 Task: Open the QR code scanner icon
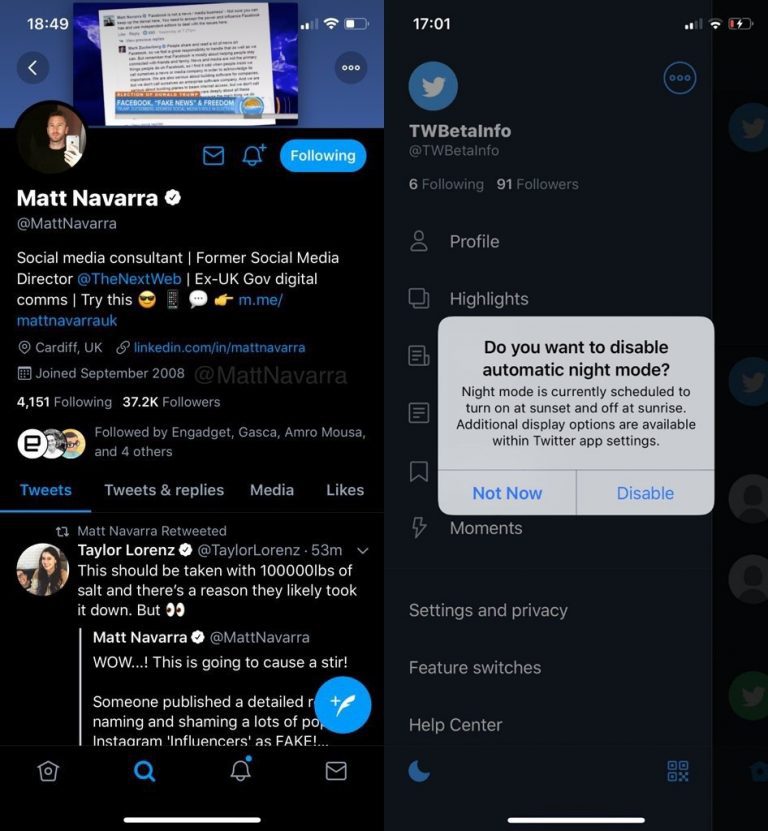[x=678, y=771]
